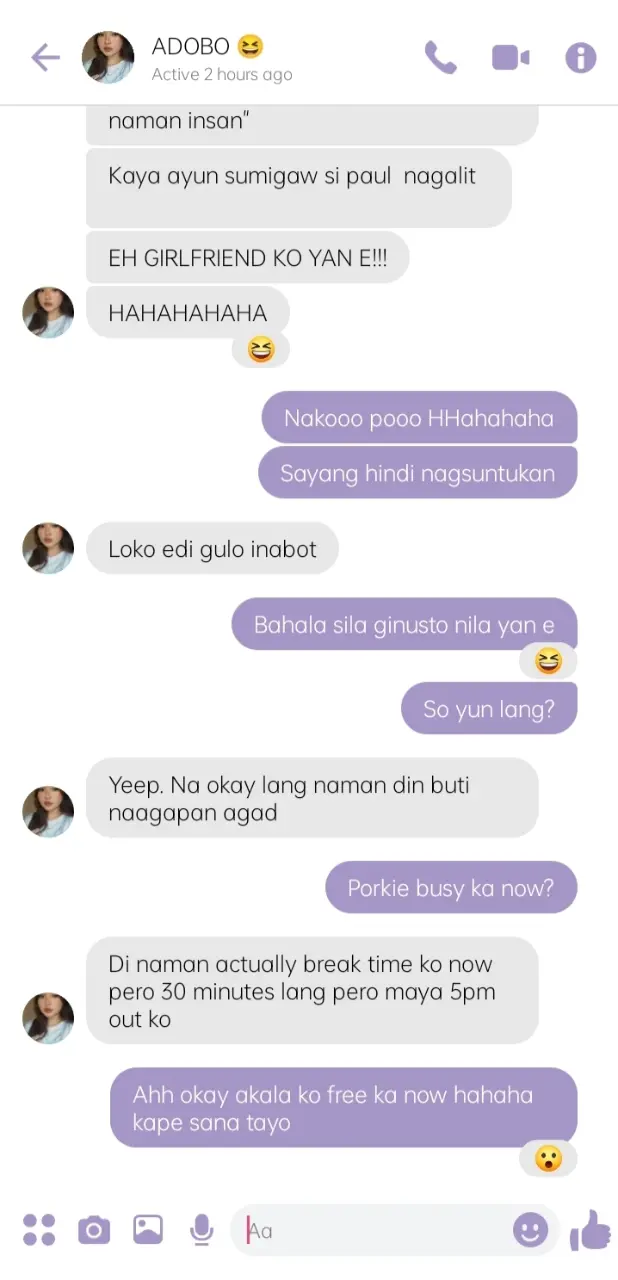Image resolution: width=618 pixels, height=1280 pixels.
Task: Open conversation info details
Action: coord(580,57)
